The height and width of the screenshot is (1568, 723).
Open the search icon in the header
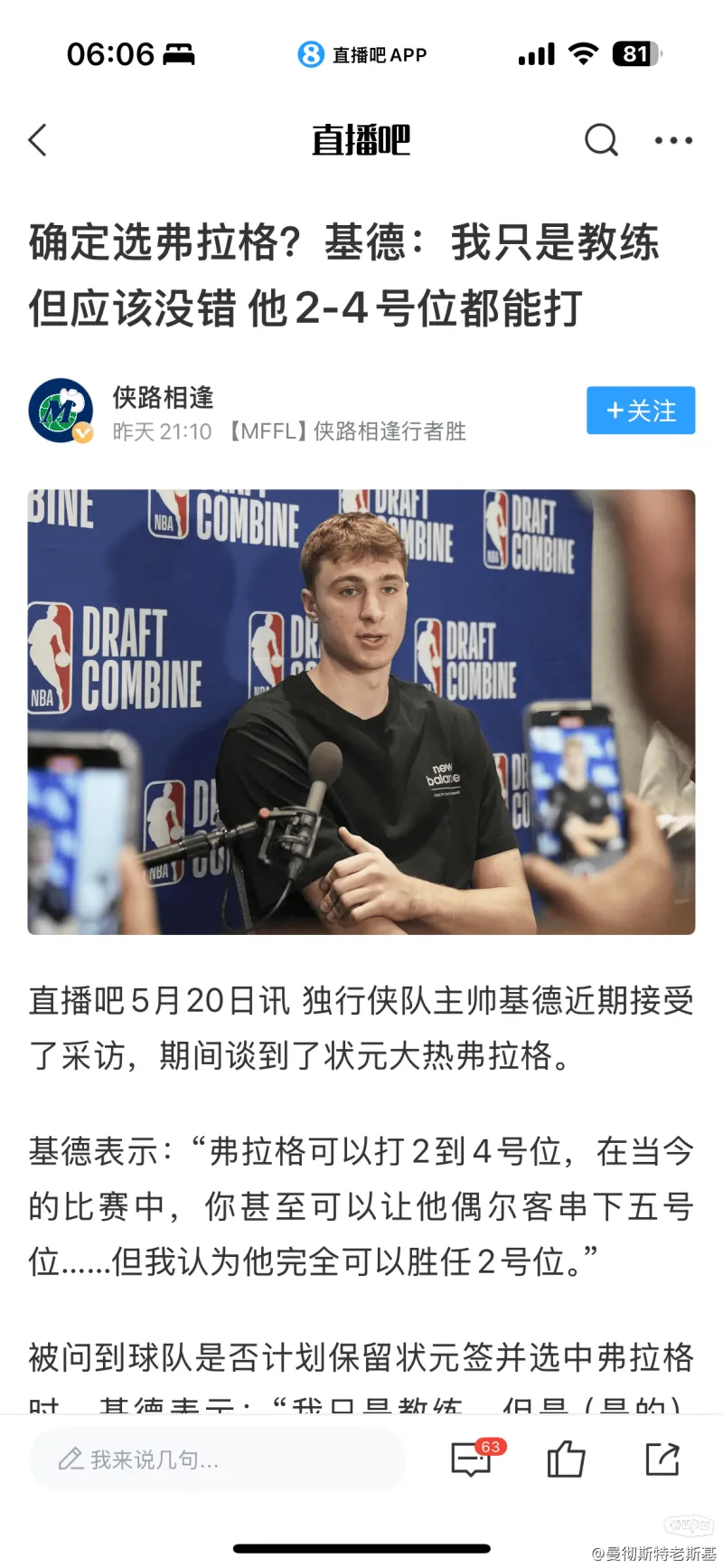[x=601, y=140]
